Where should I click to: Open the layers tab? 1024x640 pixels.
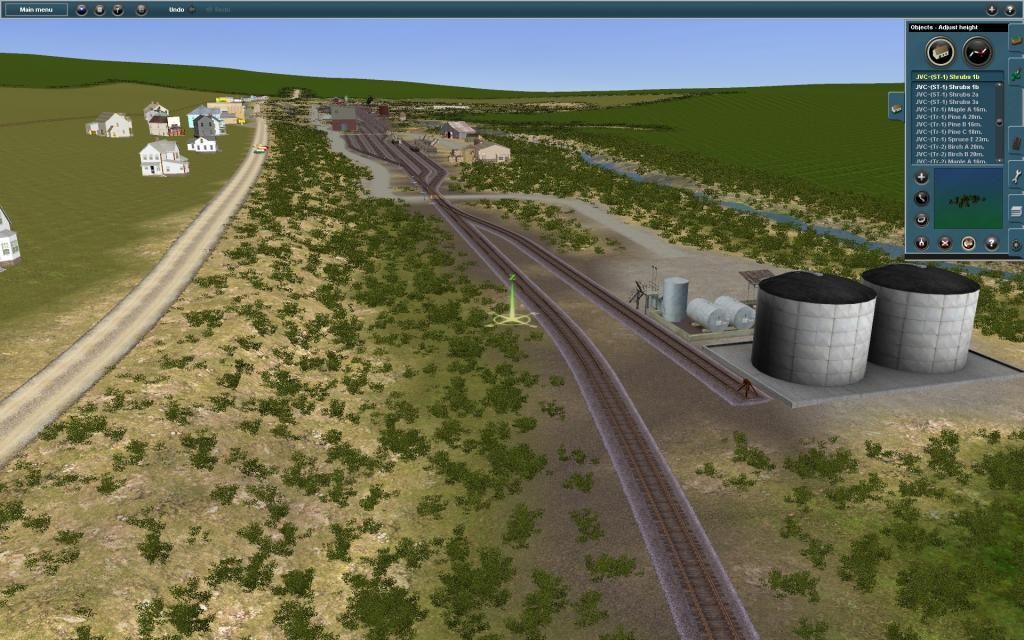[x=1016, y=210]
